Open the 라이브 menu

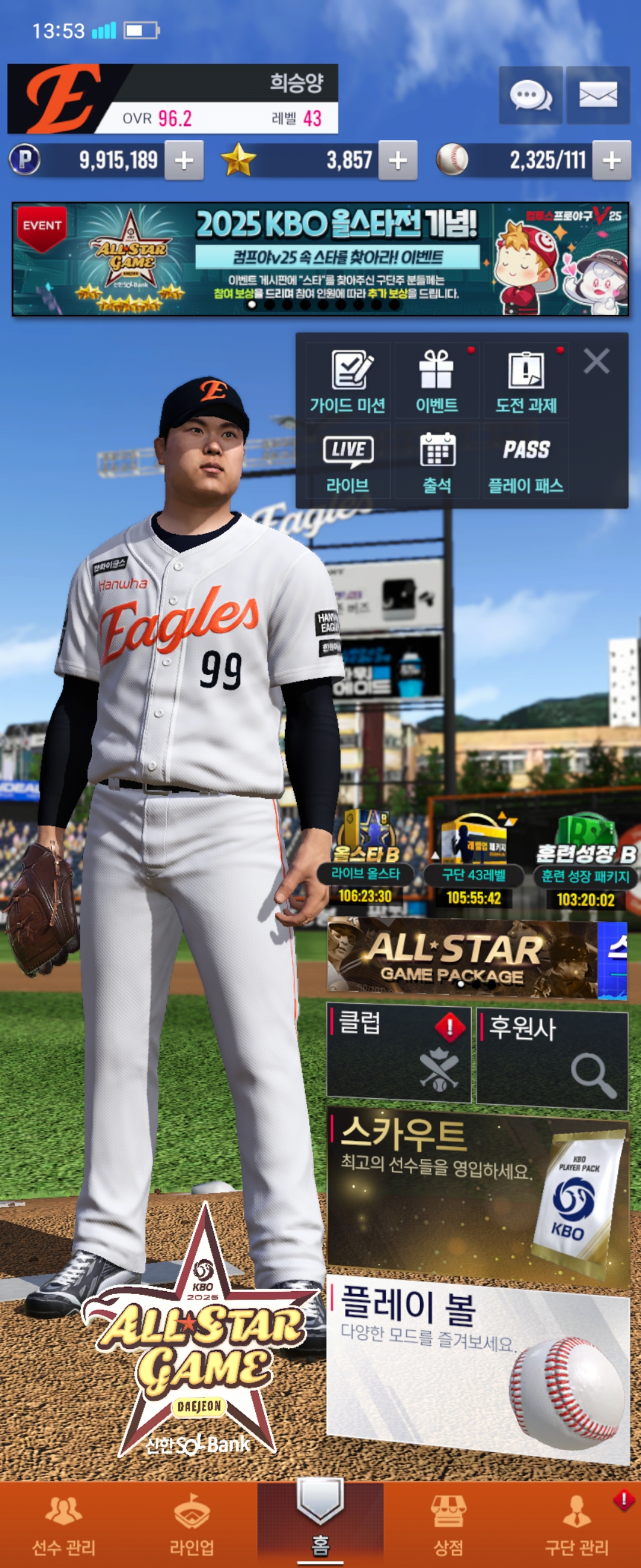347,462
